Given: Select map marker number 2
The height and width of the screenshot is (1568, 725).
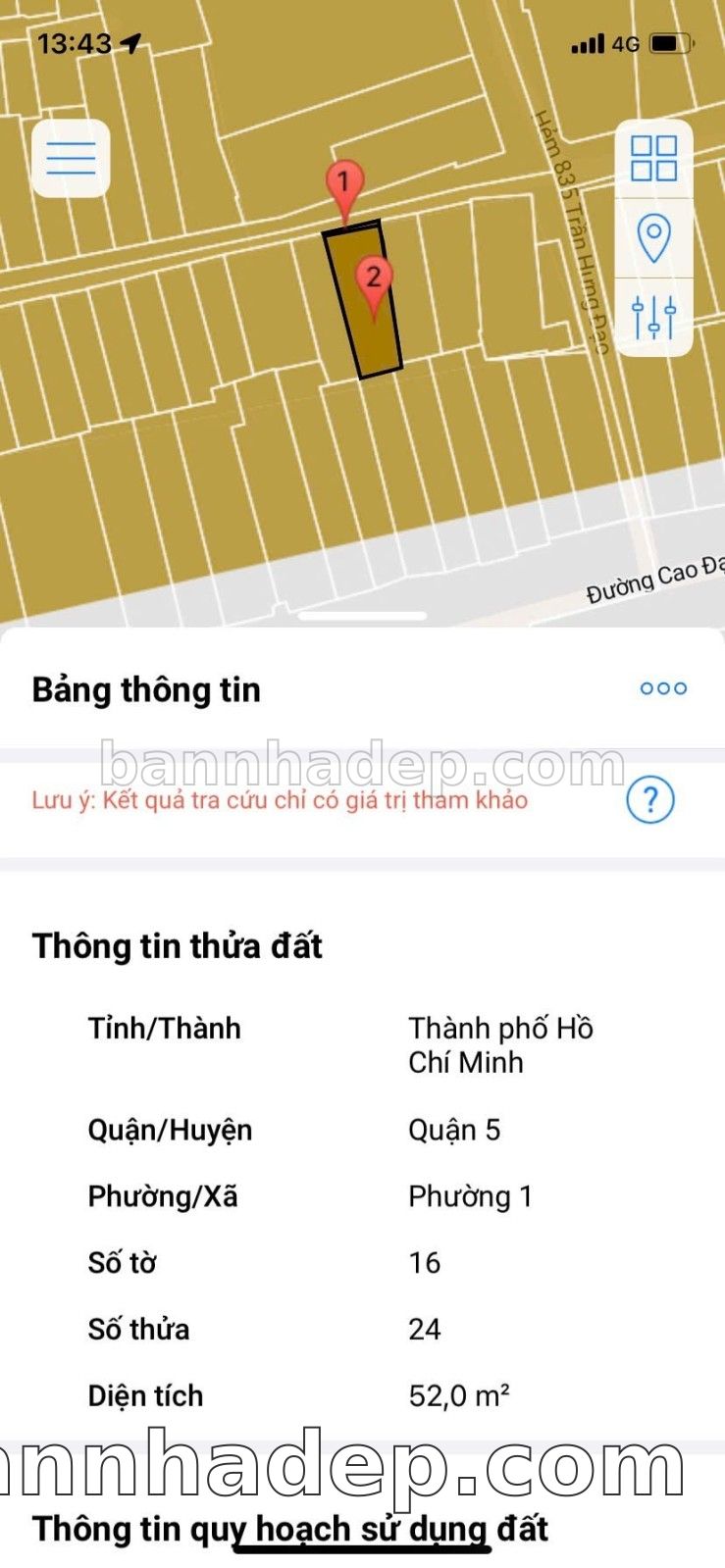Looking at the screenshot, I should [373, 278].
